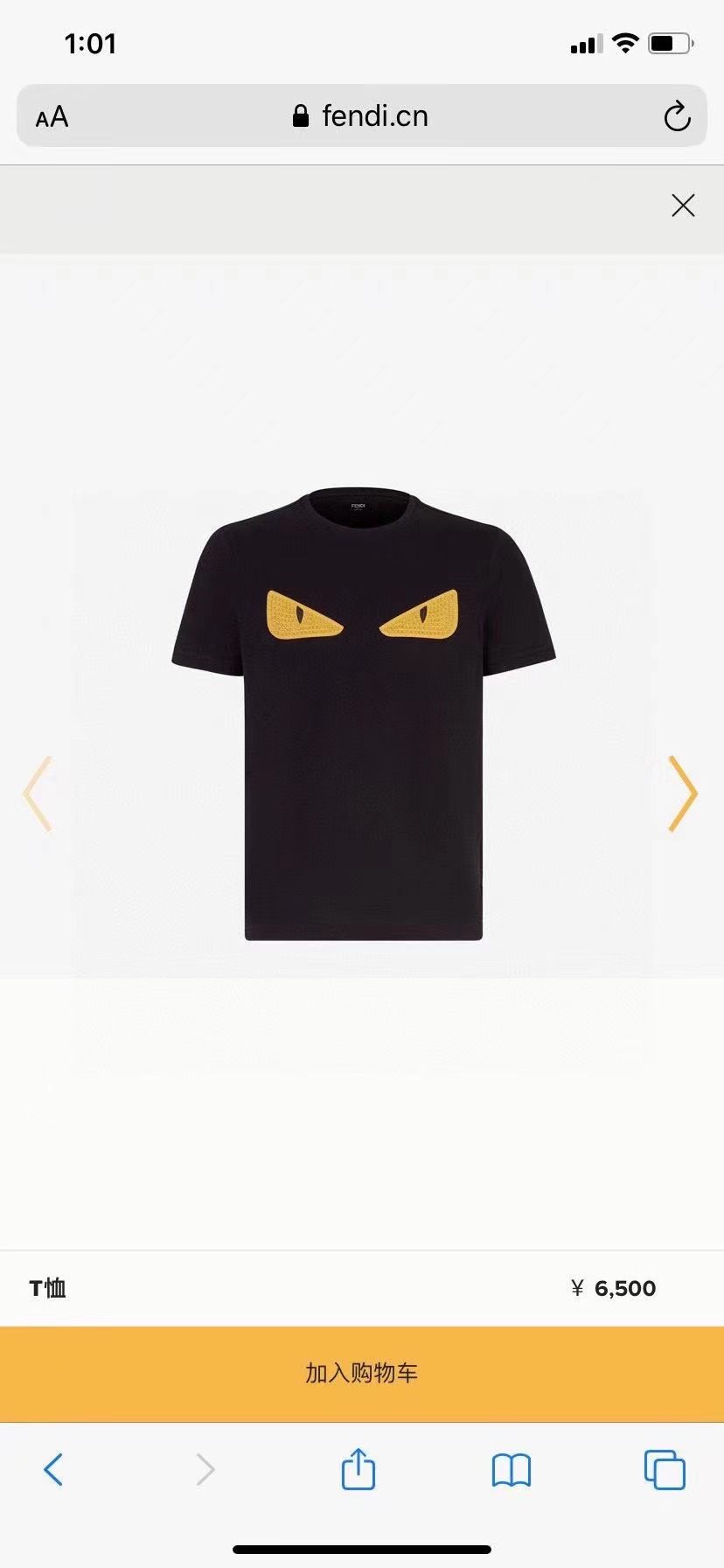Screen dimensions: 724x1568
Task: Open the Safari tabs overview
Action: click(x=665, y=1470)
